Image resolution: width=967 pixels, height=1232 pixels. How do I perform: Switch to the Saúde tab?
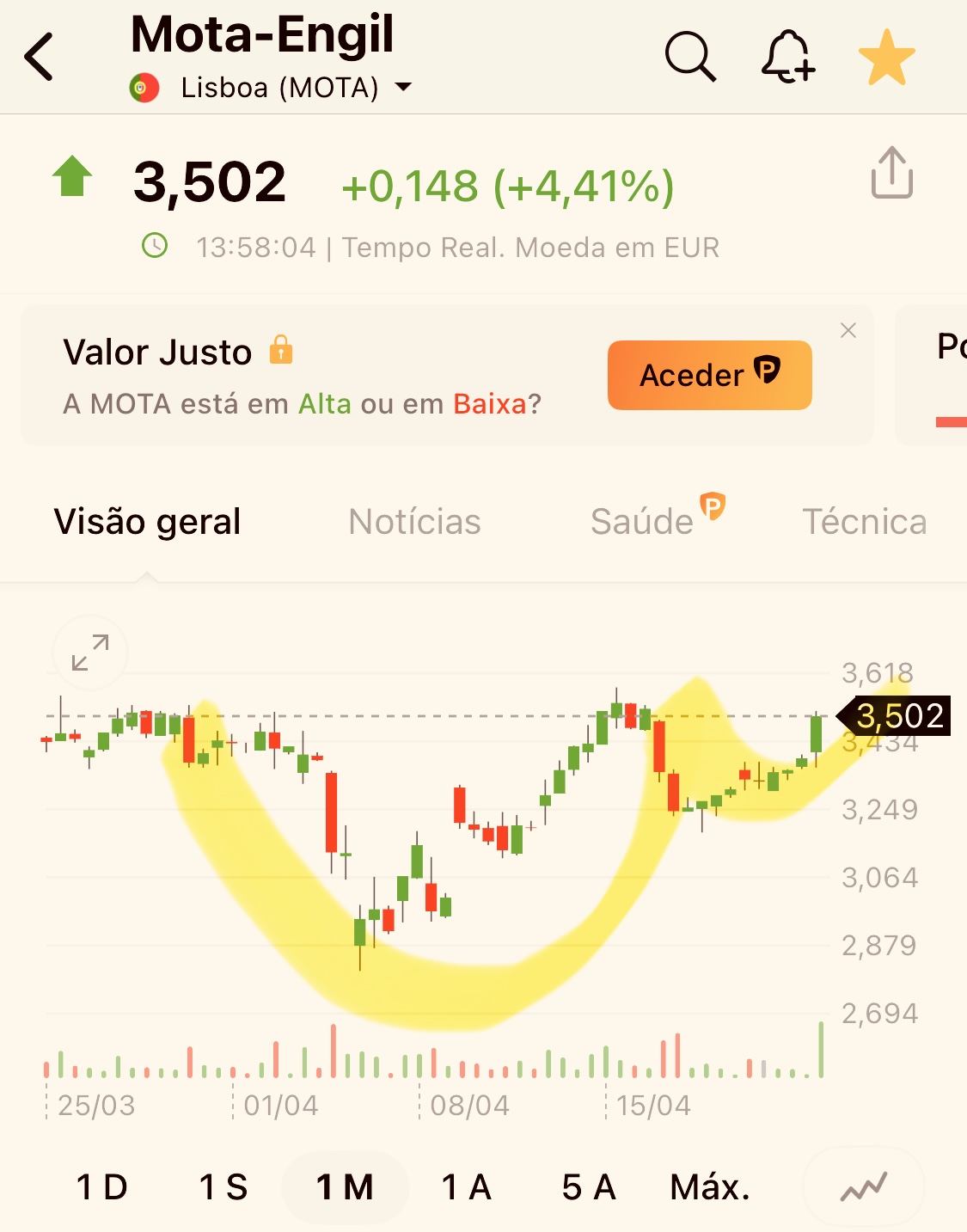(x=644, y=522)
